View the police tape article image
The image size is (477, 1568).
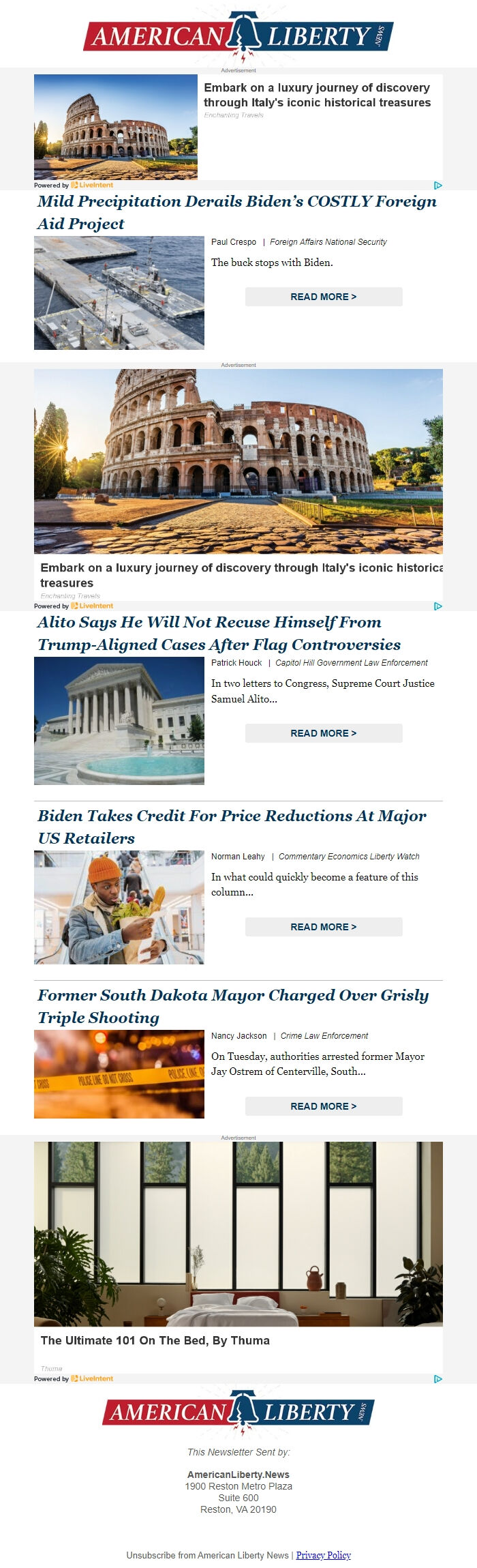click(x=119, y=1074)
